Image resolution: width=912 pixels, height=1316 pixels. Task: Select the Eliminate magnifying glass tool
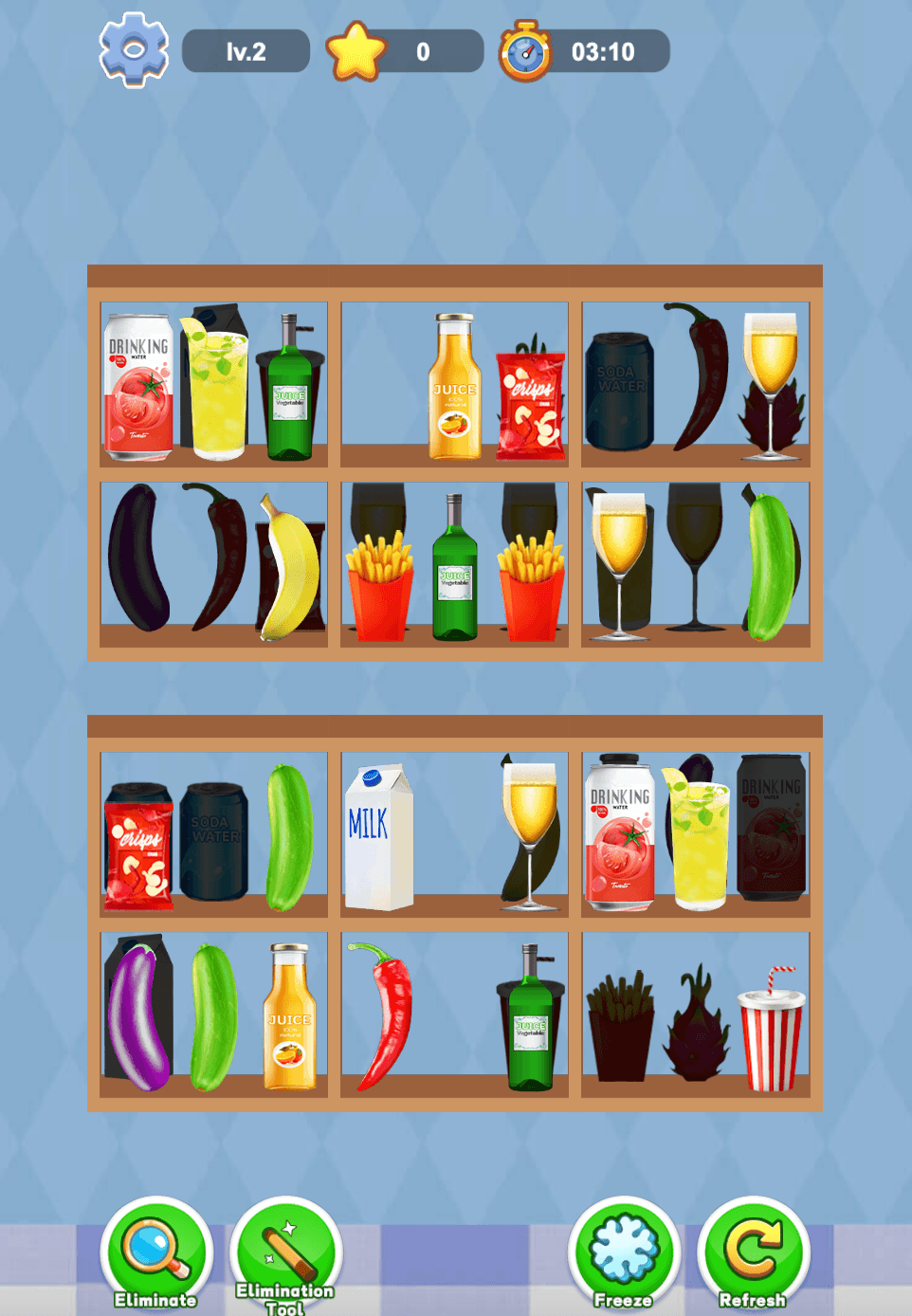click(x=156, y=1252)
